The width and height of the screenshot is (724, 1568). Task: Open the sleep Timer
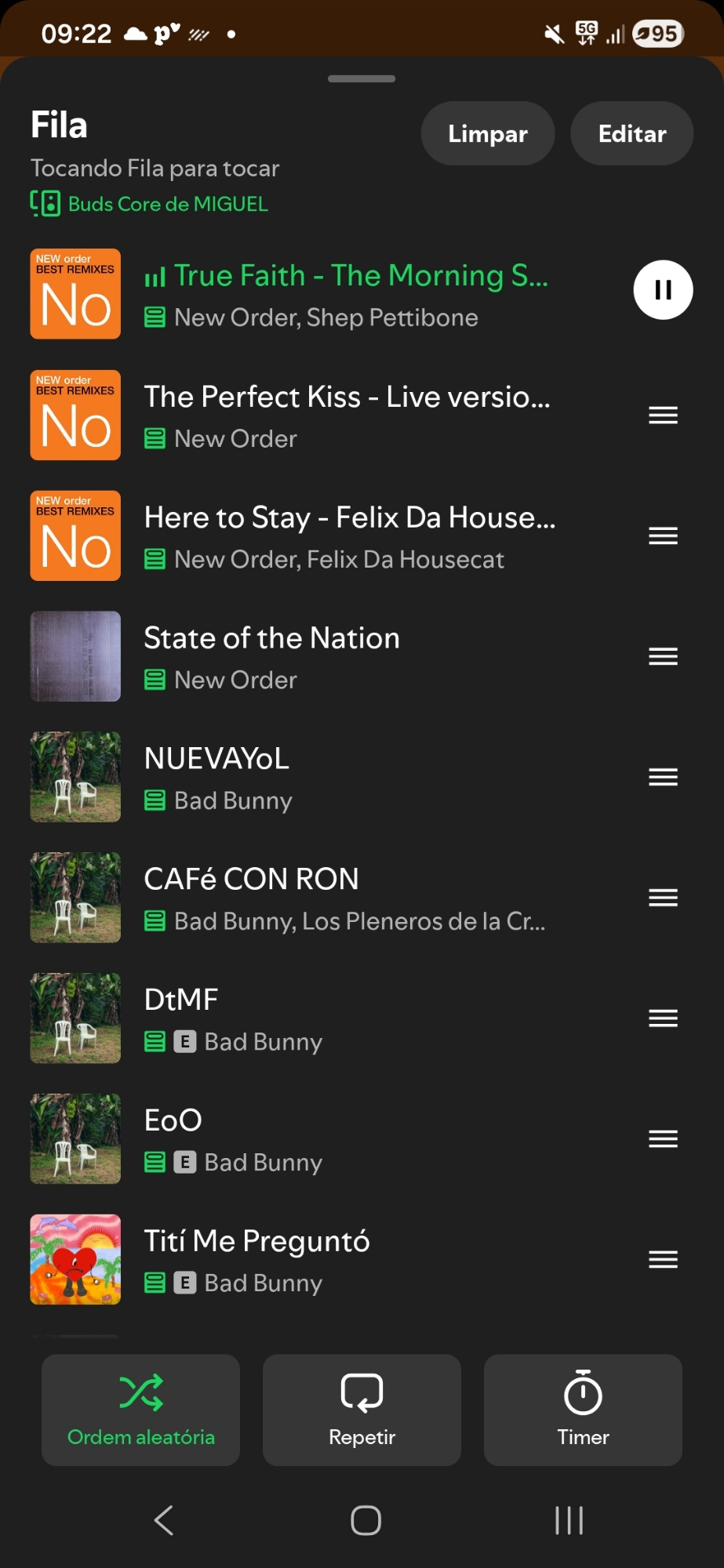point(583,1410)
